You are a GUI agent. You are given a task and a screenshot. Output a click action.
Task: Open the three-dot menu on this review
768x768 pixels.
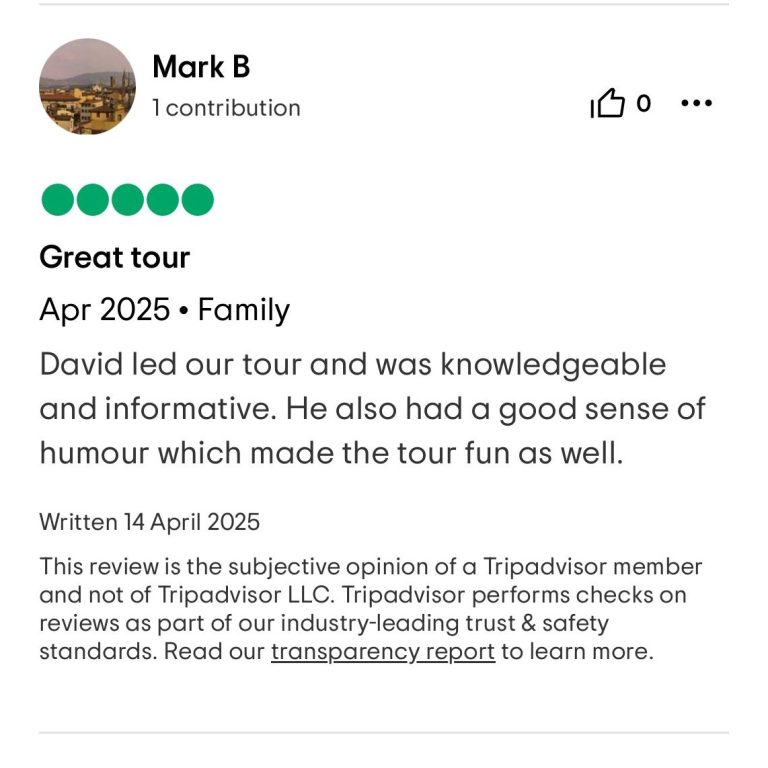click(x=696, y=103)
